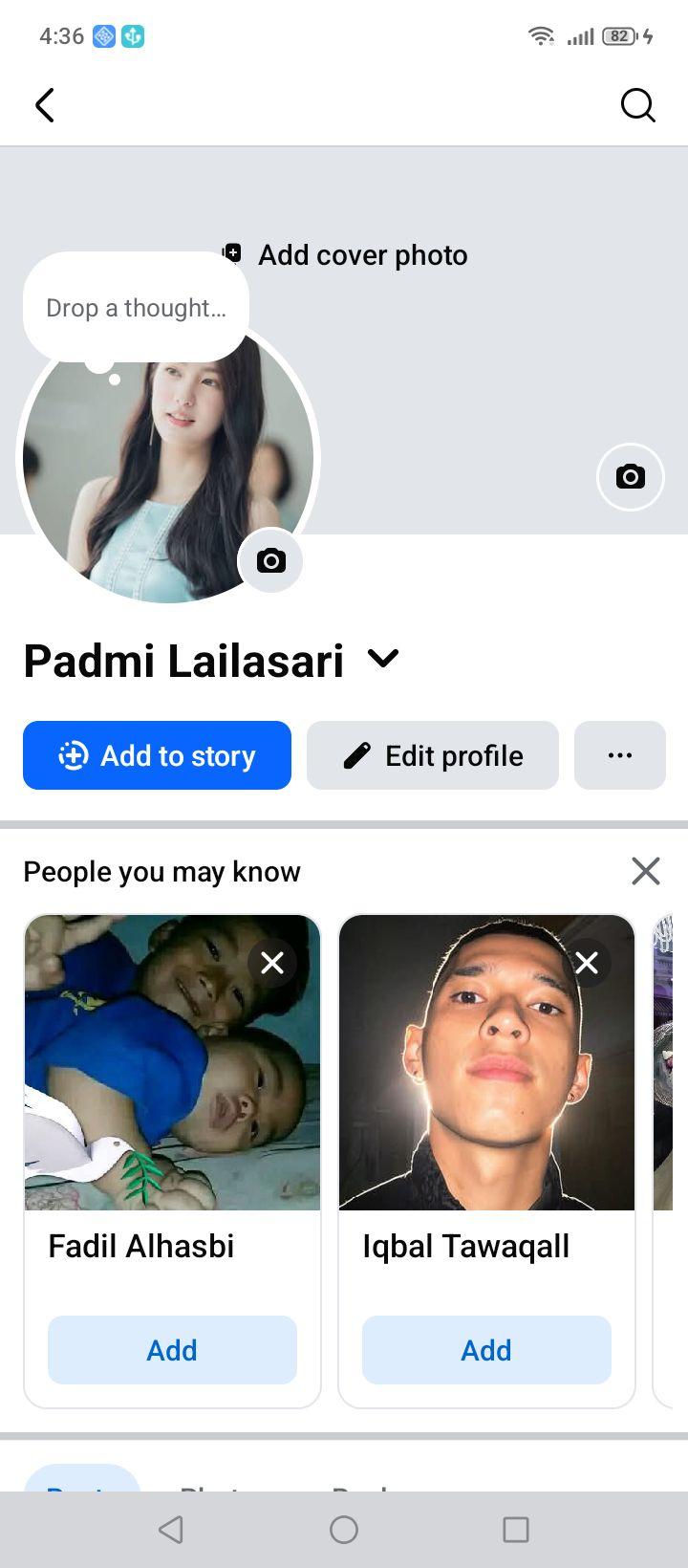Open Edit profile
688x1568 pixels.
pyautogui.click(x=433, y=755)
